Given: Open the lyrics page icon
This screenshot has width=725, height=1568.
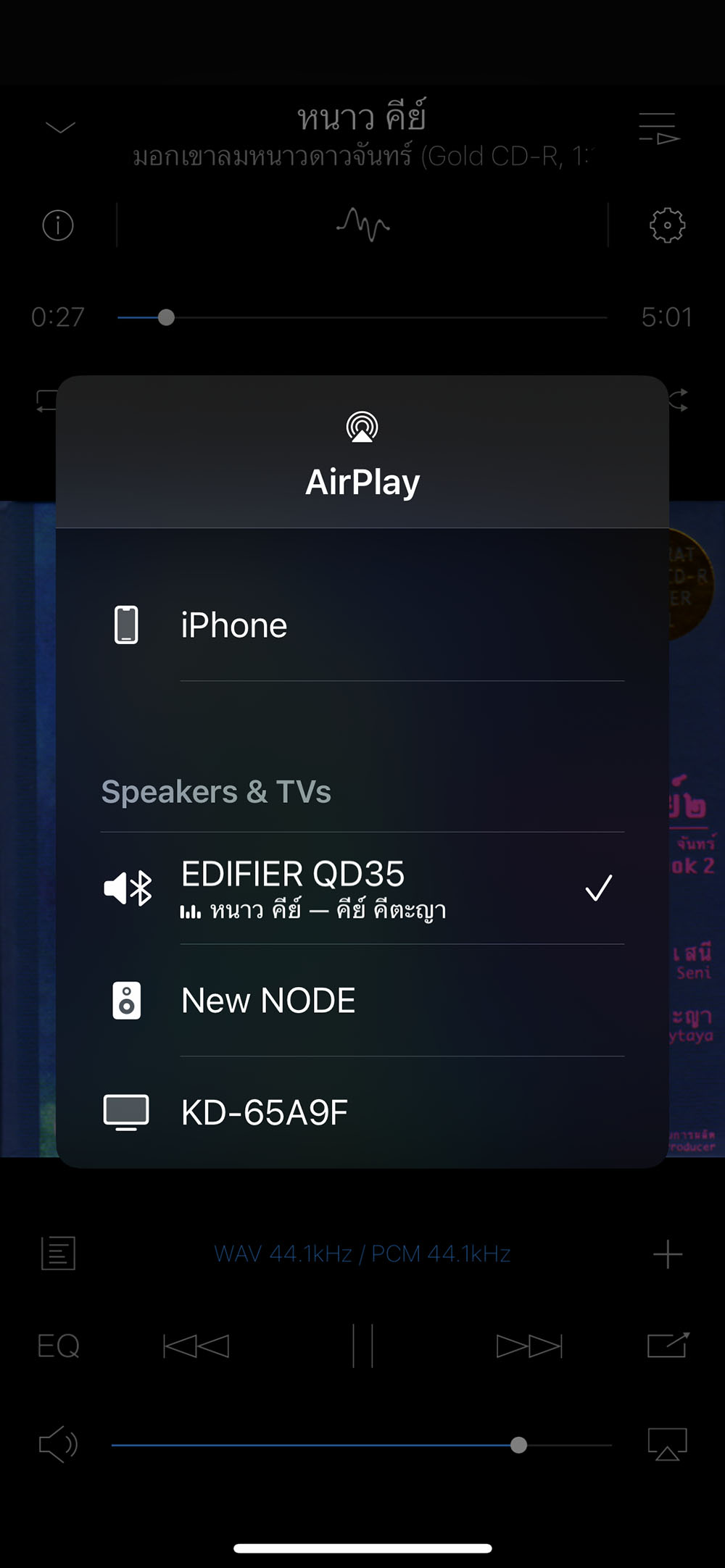Looking at the screenshot, I should tap(58, 1254).
